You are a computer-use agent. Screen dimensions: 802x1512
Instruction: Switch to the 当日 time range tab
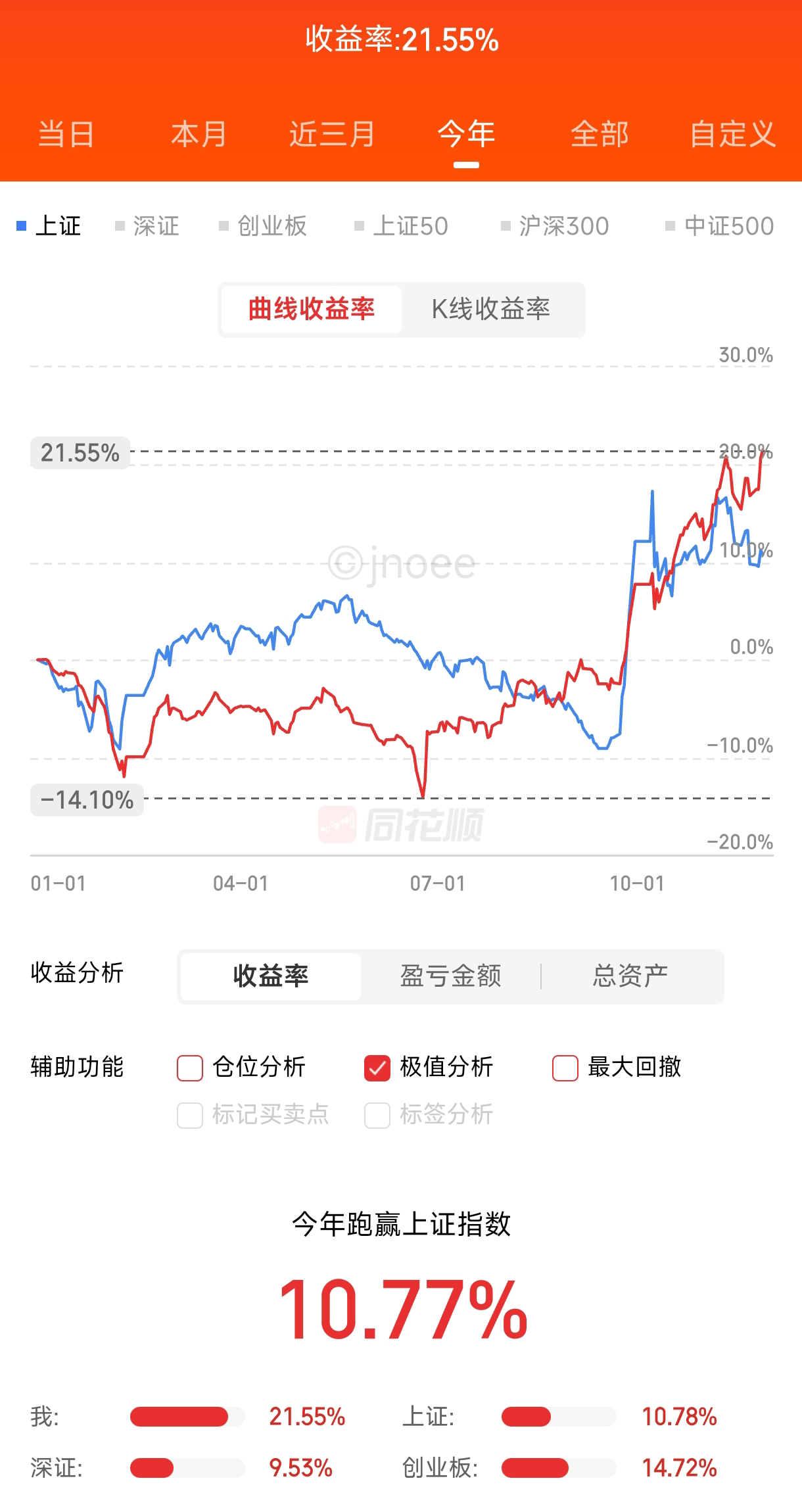click(x=66, y=135)
